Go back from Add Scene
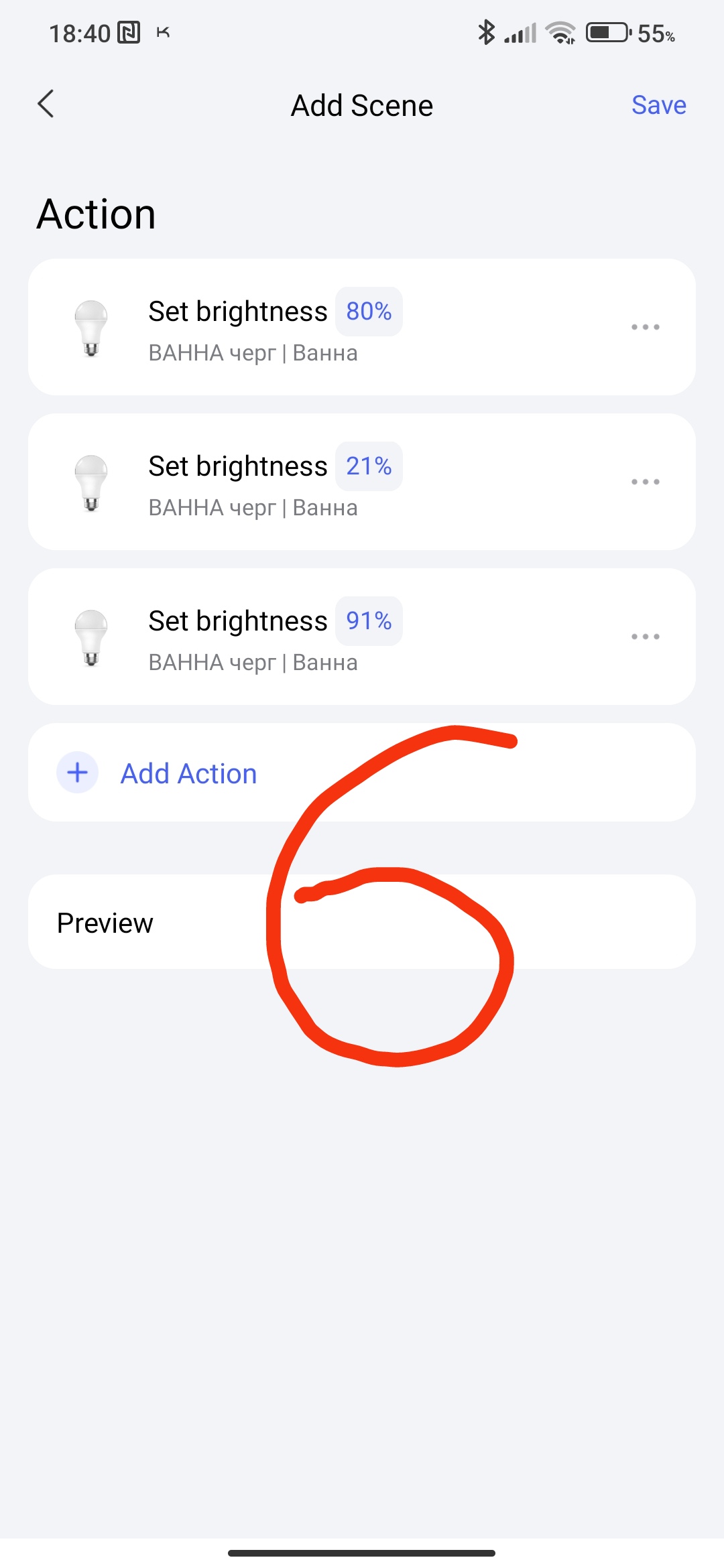The width and height of the screenshot is (724, 1568). 46,105
